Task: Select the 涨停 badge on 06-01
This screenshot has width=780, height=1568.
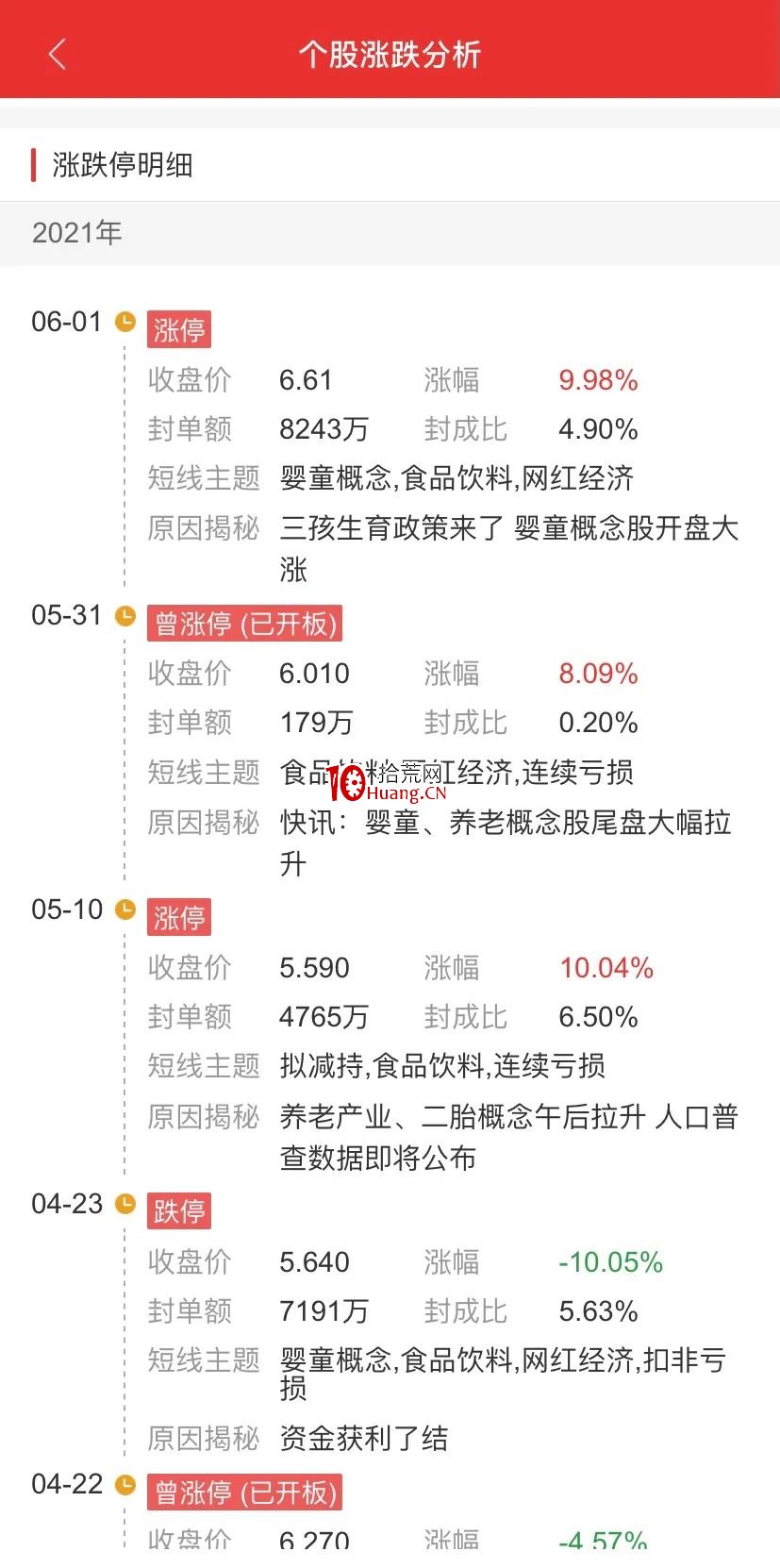Action: click(178, 328)
